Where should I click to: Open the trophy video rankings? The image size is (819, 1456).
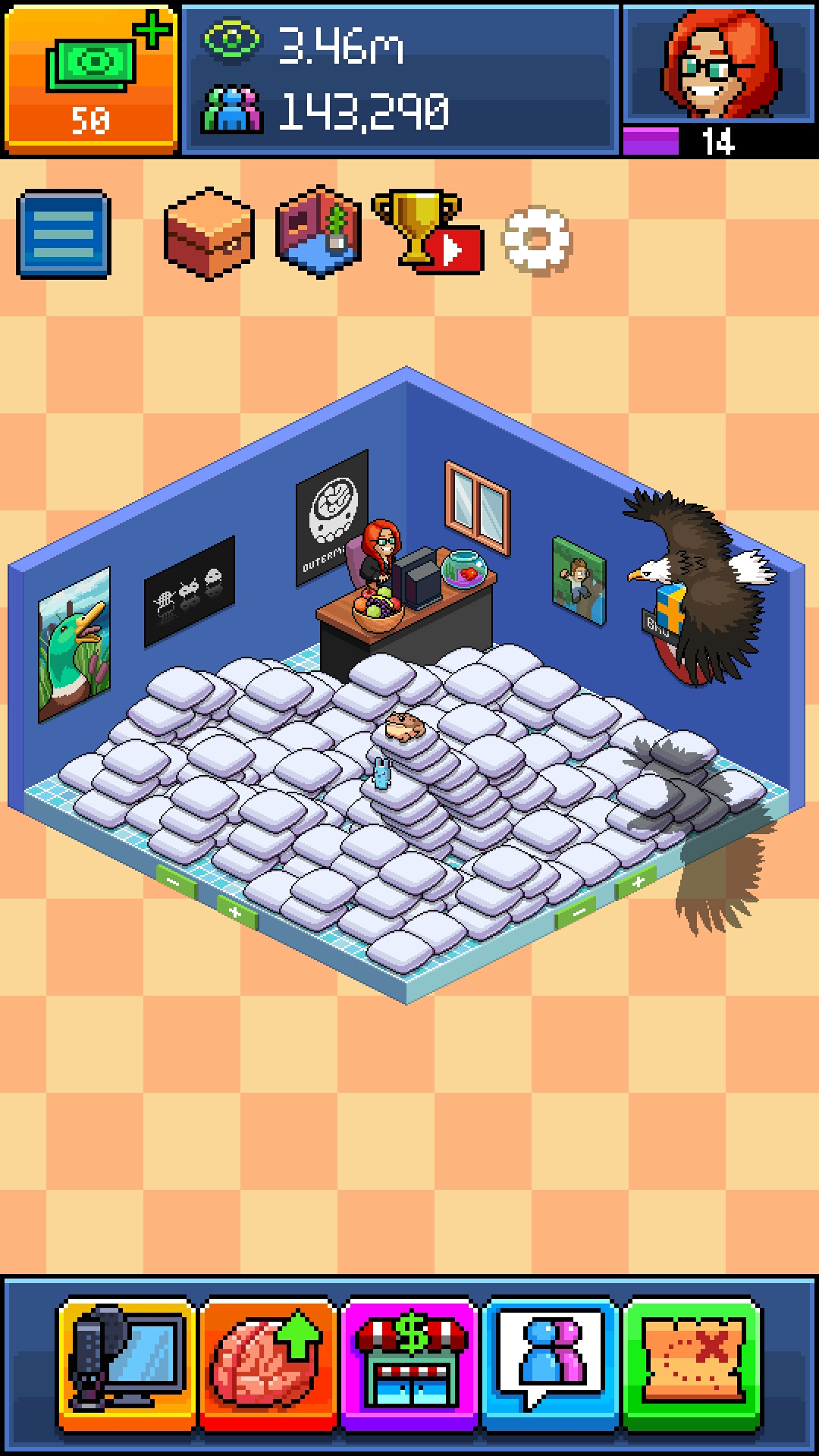pos(426,231)
